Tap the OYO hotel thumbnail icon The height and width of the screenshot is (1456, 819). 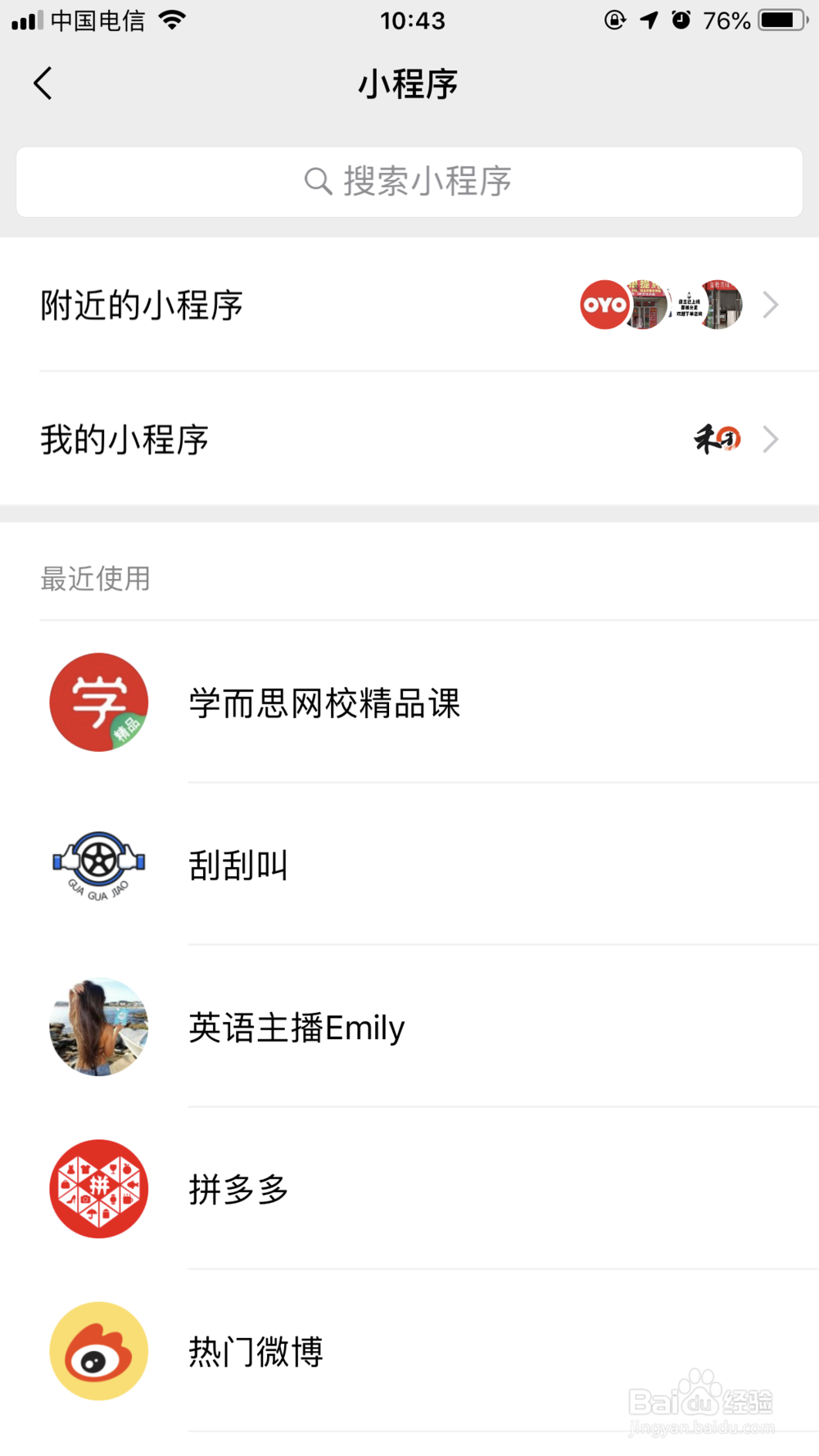pos(602,304)
